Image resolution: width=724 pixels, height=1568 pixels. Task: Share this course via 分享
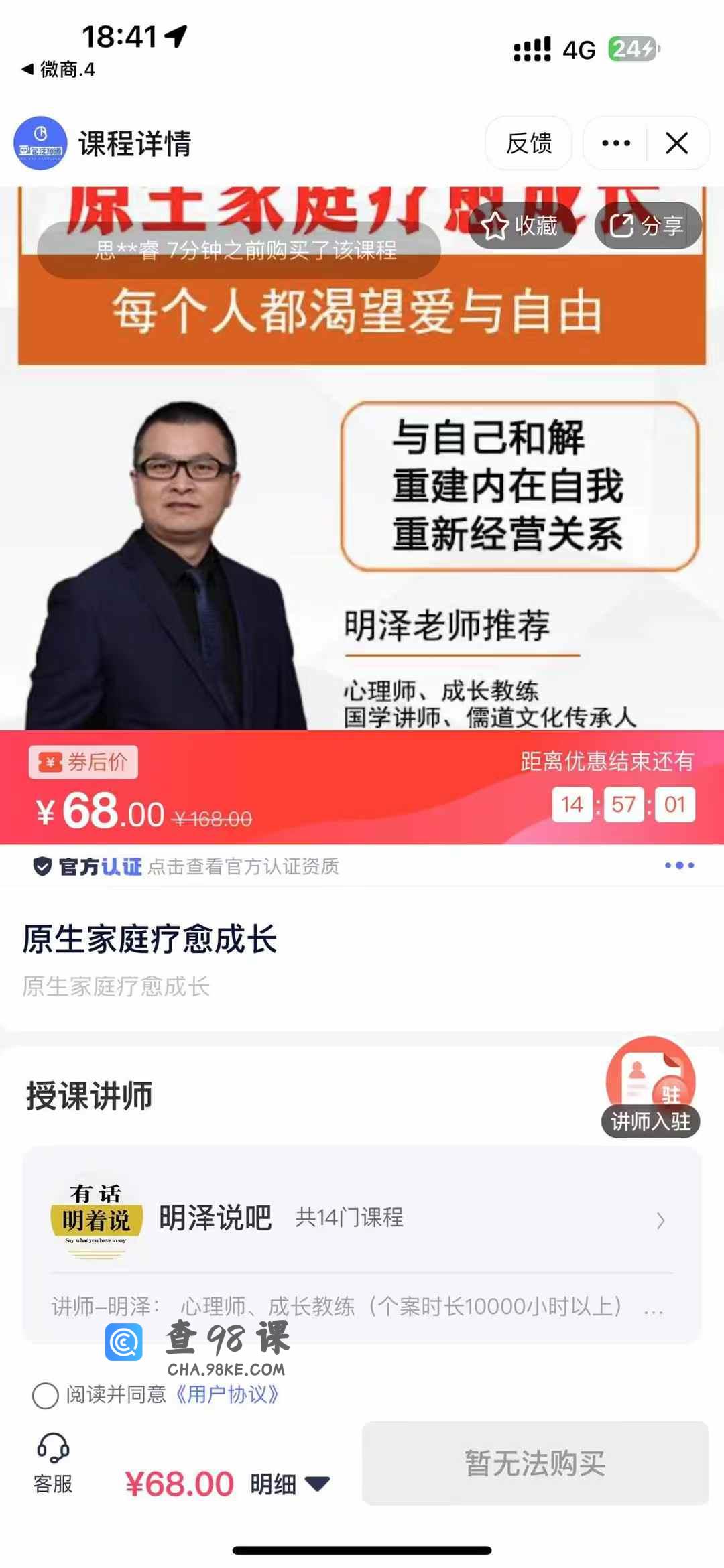coord(647,226)
